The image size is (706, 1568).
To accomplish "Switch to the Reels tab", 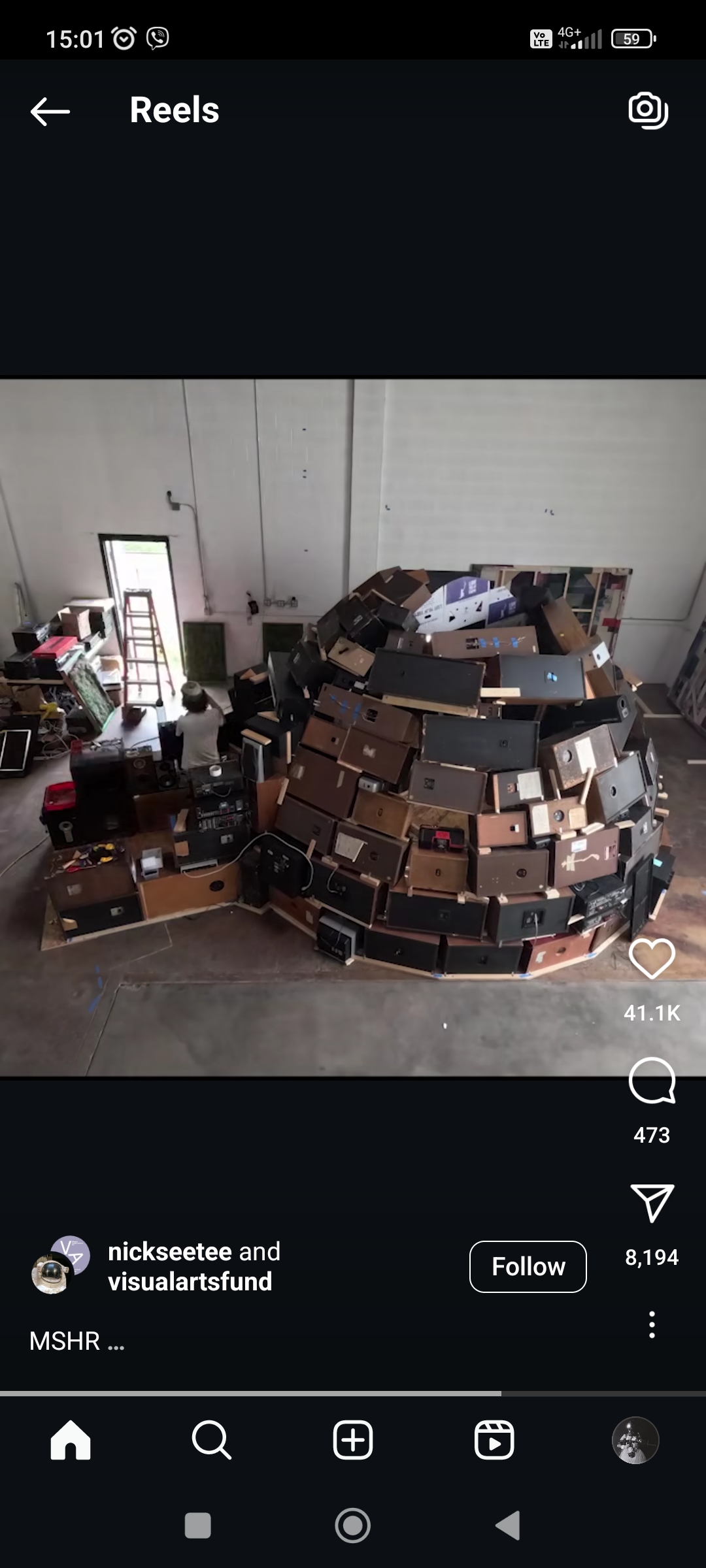I will [494, 1440].
